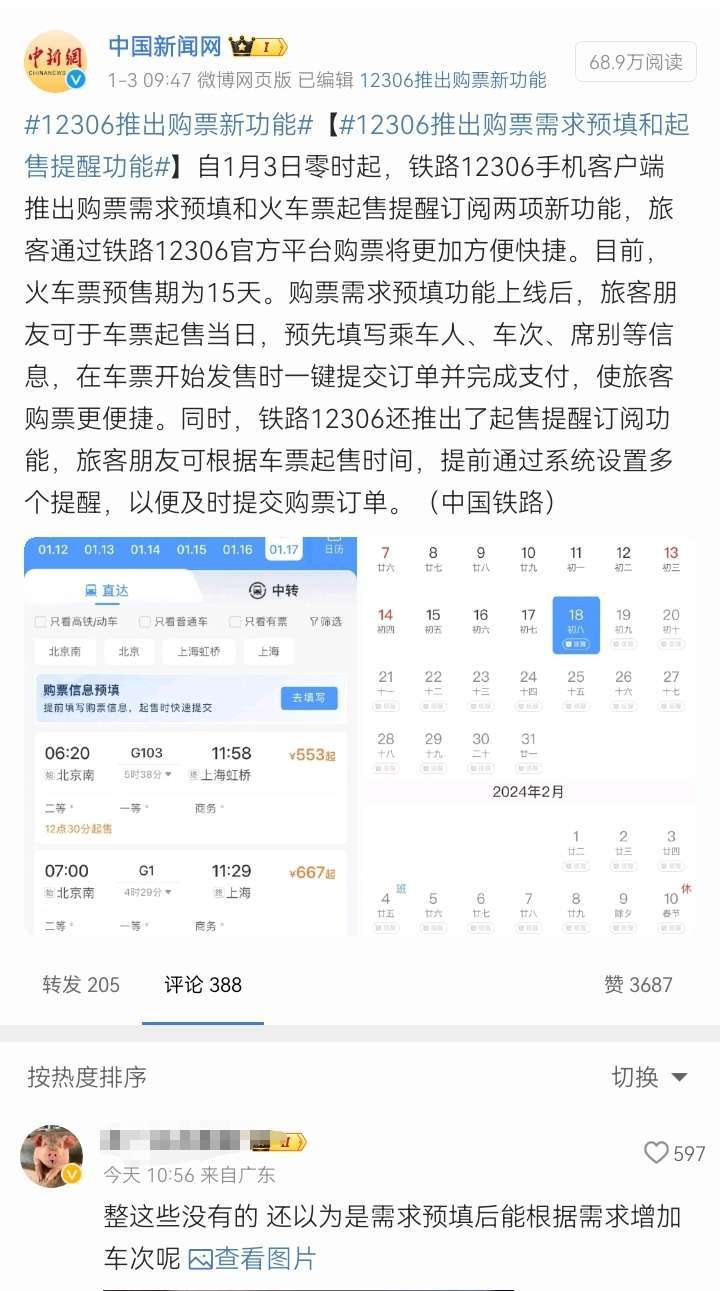Open the pig avatar commenter's profile

[x=52, y=1156]
